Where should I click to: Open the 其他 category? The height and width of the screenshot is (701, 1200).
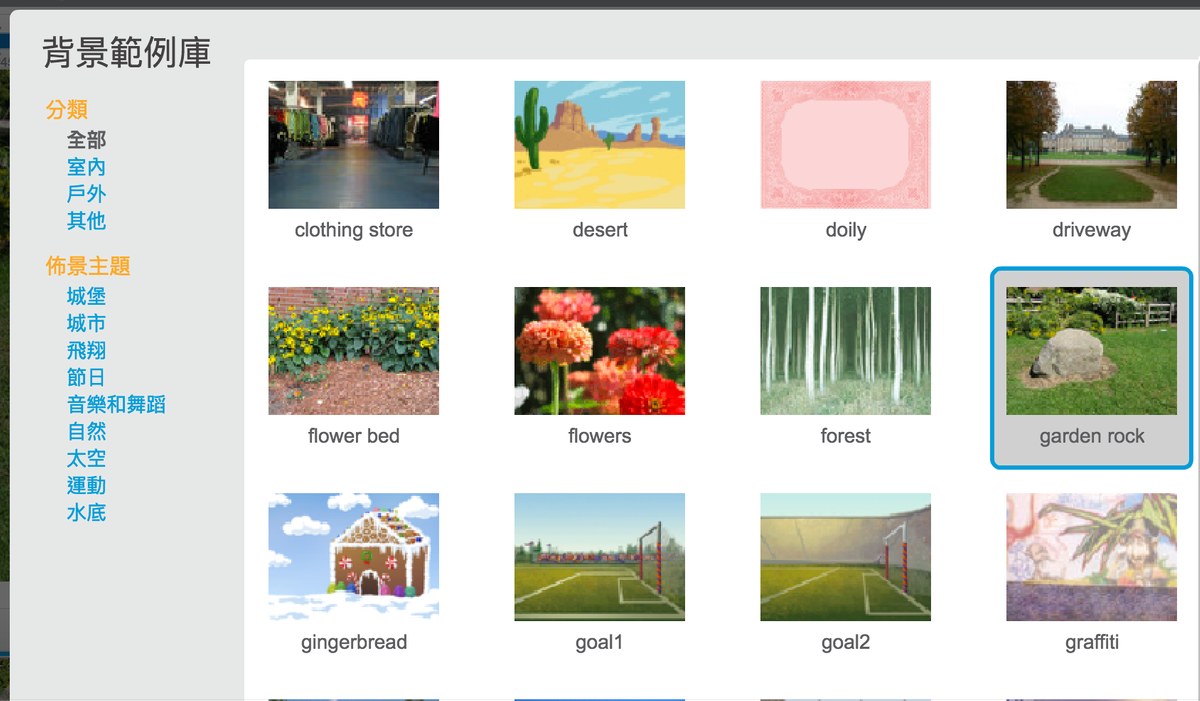86,221
